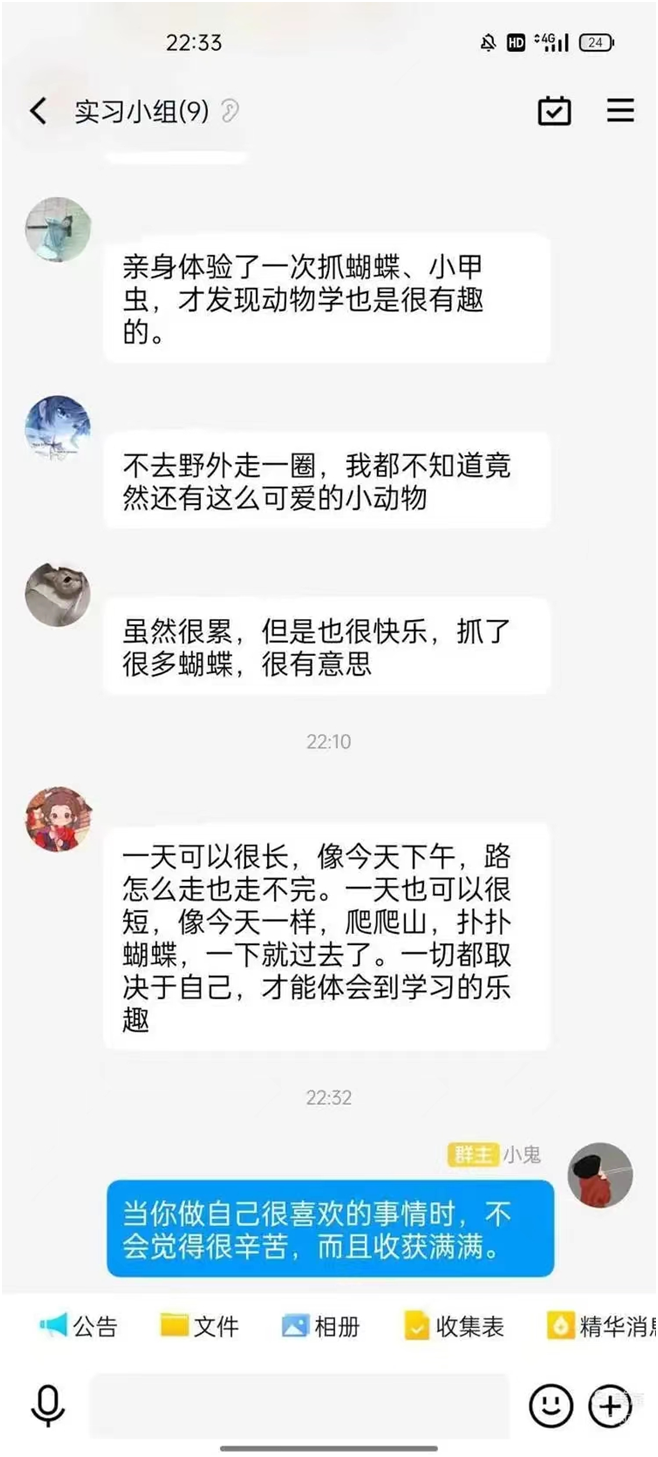The height and width of the screenshot is (1457, 658).
Task: Open avatar of sender of 亲身体验了 message
Action: (x=58, y=230)
